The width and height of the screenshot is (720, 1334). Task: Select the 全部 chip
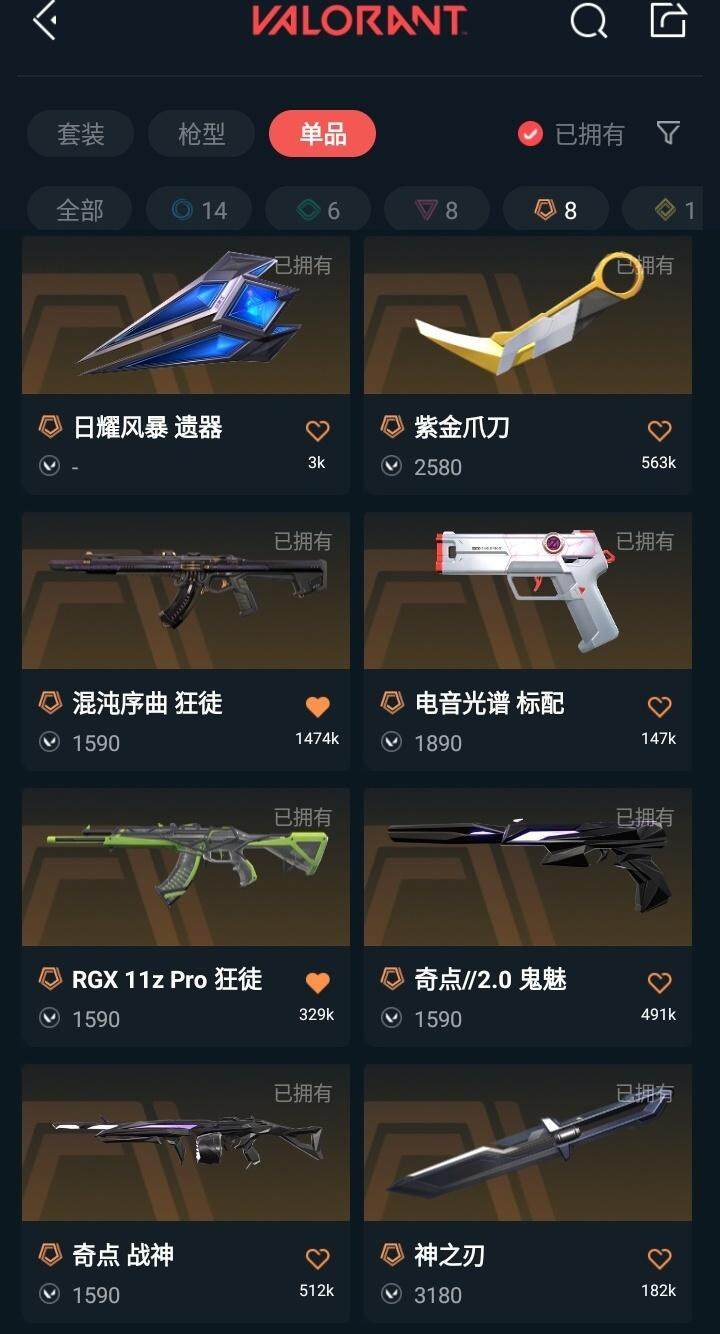pos(80,210)
